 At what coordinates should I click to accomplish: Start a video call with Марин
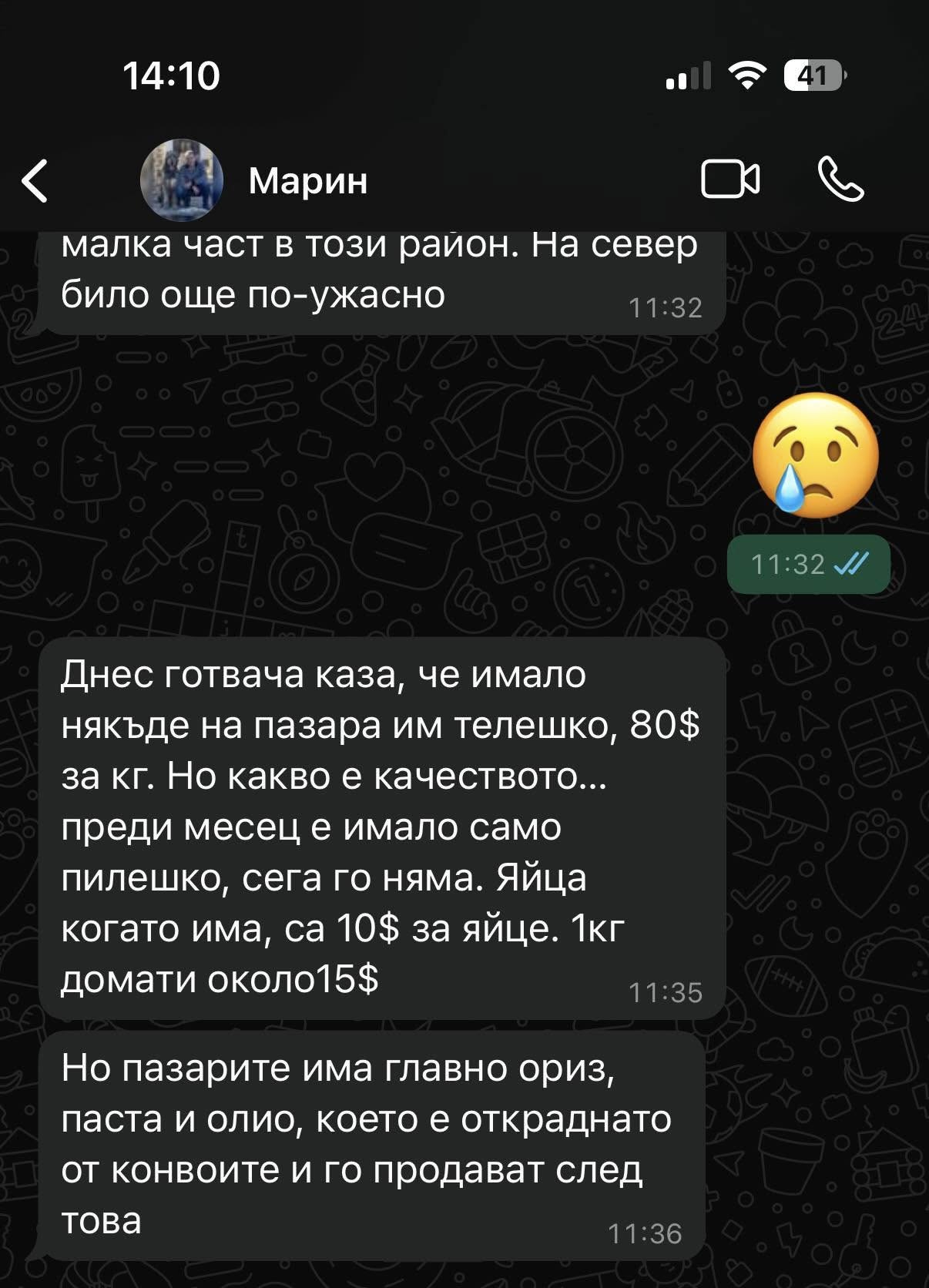(x=730, y=179)
